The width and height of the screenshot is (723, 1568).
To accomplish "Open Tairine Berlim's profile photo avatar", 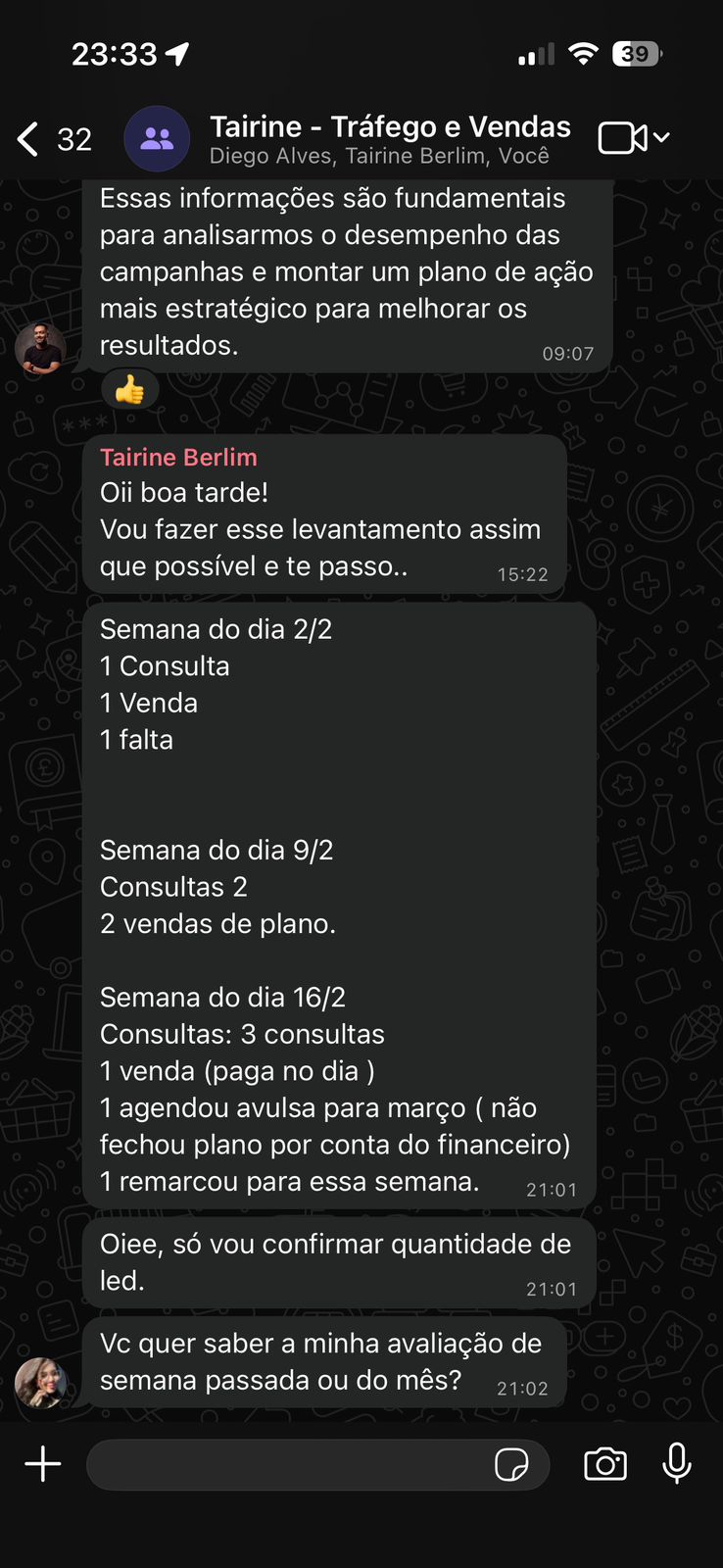I will 40,1382.
